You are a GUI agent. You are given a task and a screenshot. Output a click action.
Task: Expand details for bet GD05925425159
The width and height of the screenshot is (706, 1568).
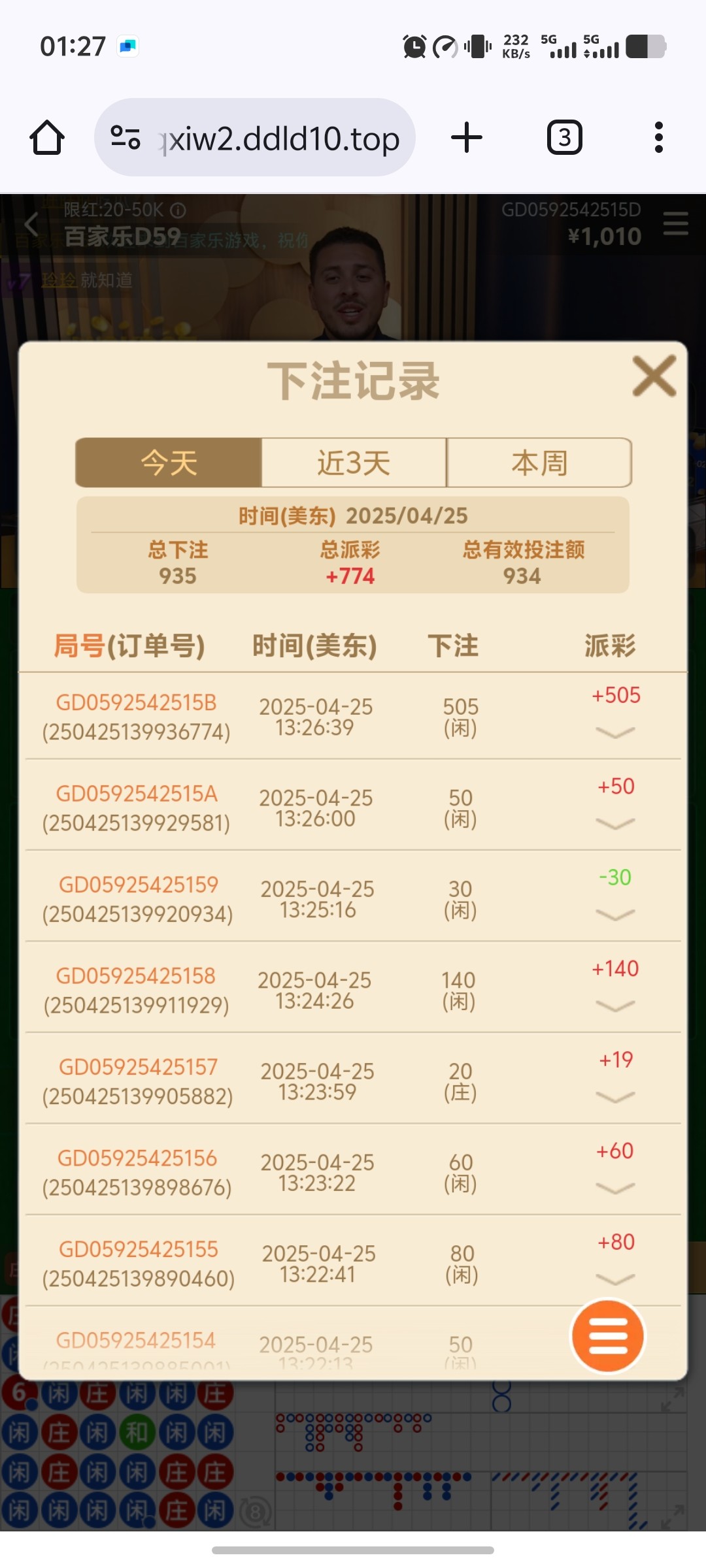[x=615, y=915]
